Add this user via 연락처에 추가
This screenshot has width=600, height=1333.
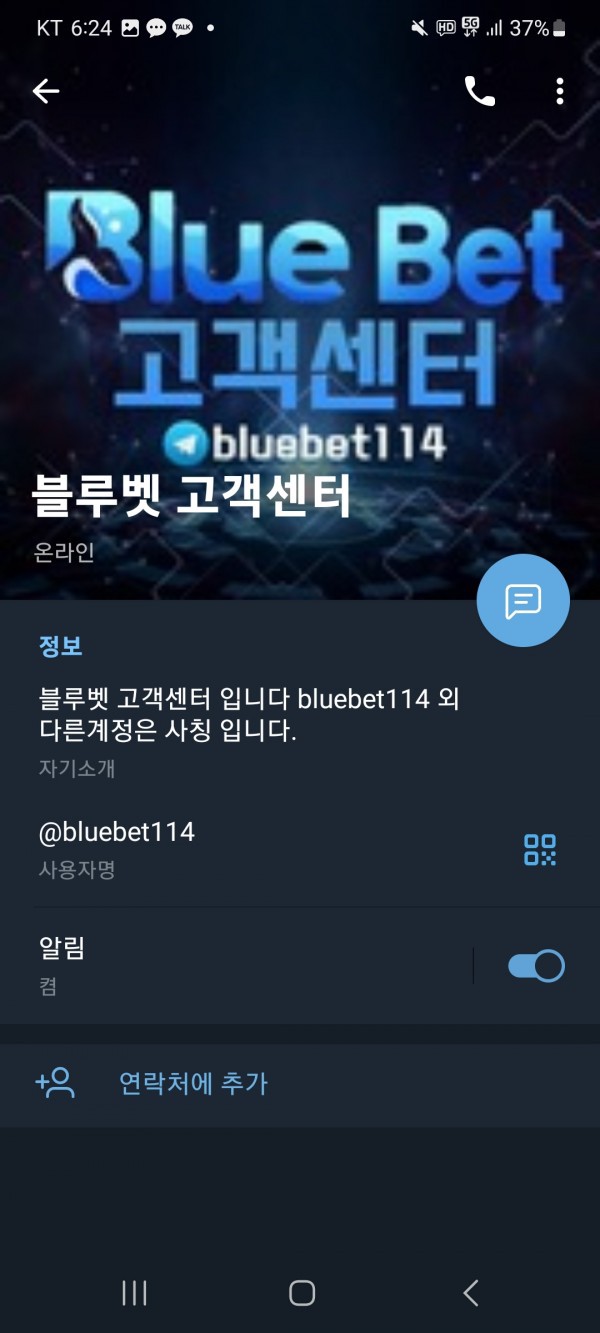192,1083
